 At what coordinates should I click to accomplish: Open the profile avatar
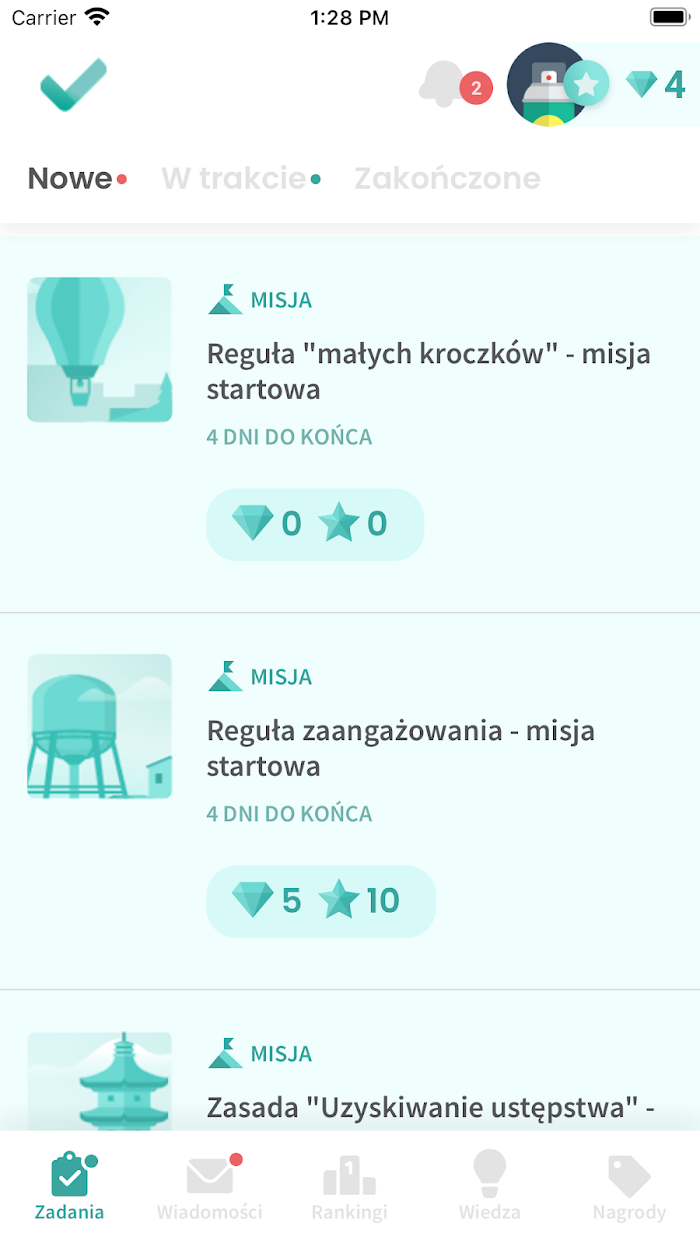pos(547,84)
